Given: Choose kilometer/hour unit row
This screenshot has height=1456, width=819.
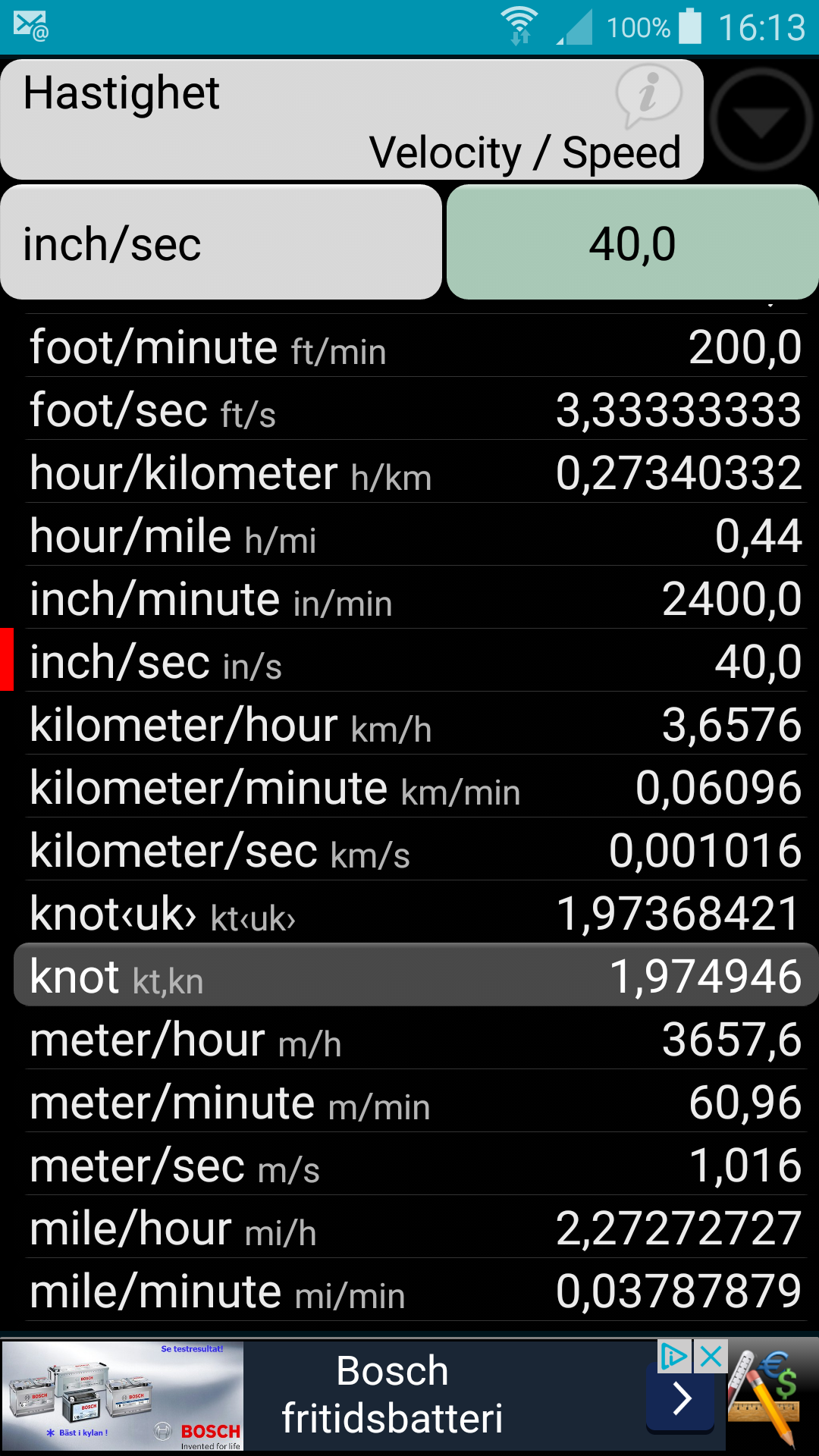Looking at the screenshot, I should click(x=416, y=725).
